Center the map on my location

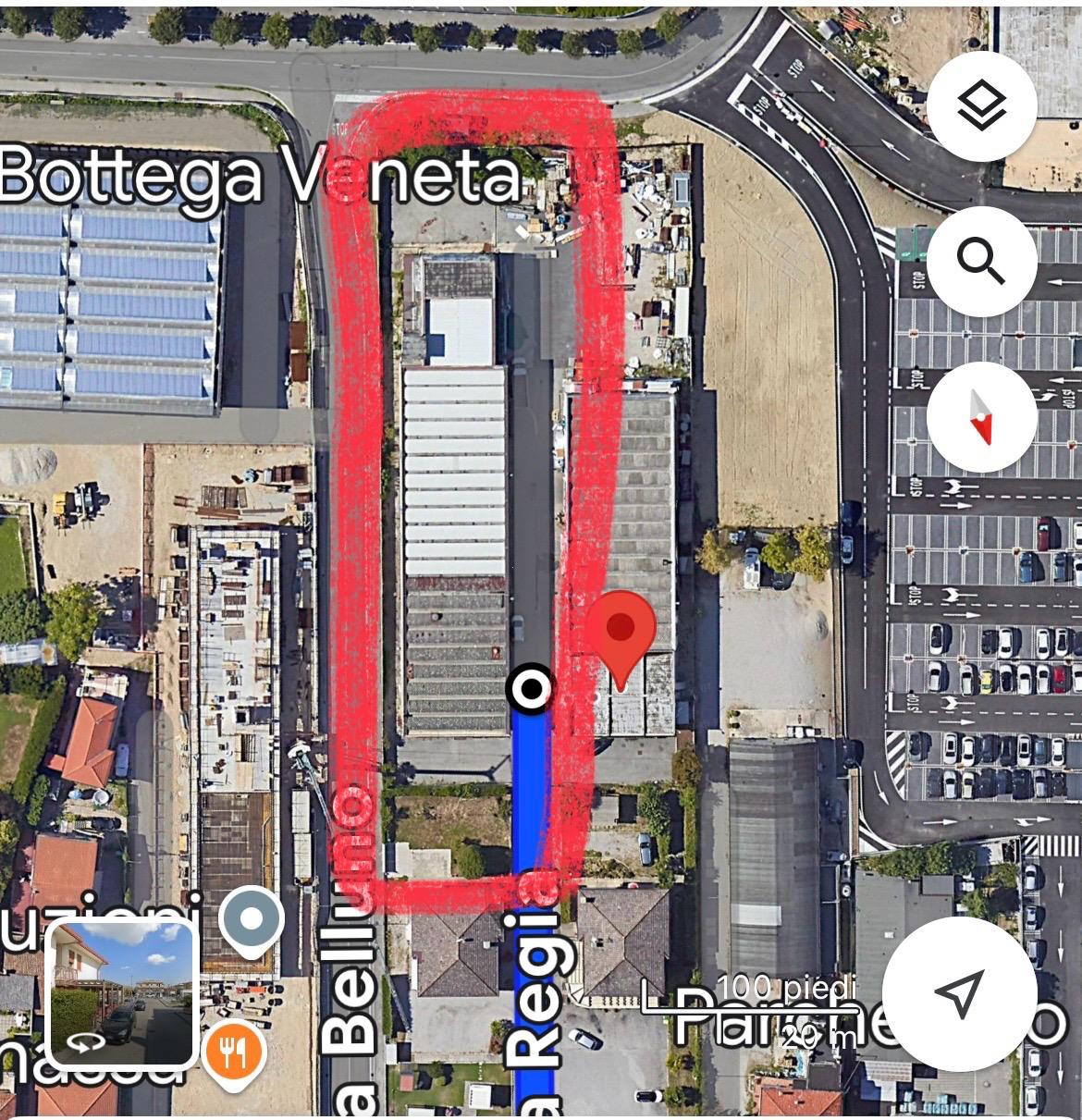coord(959,993)
